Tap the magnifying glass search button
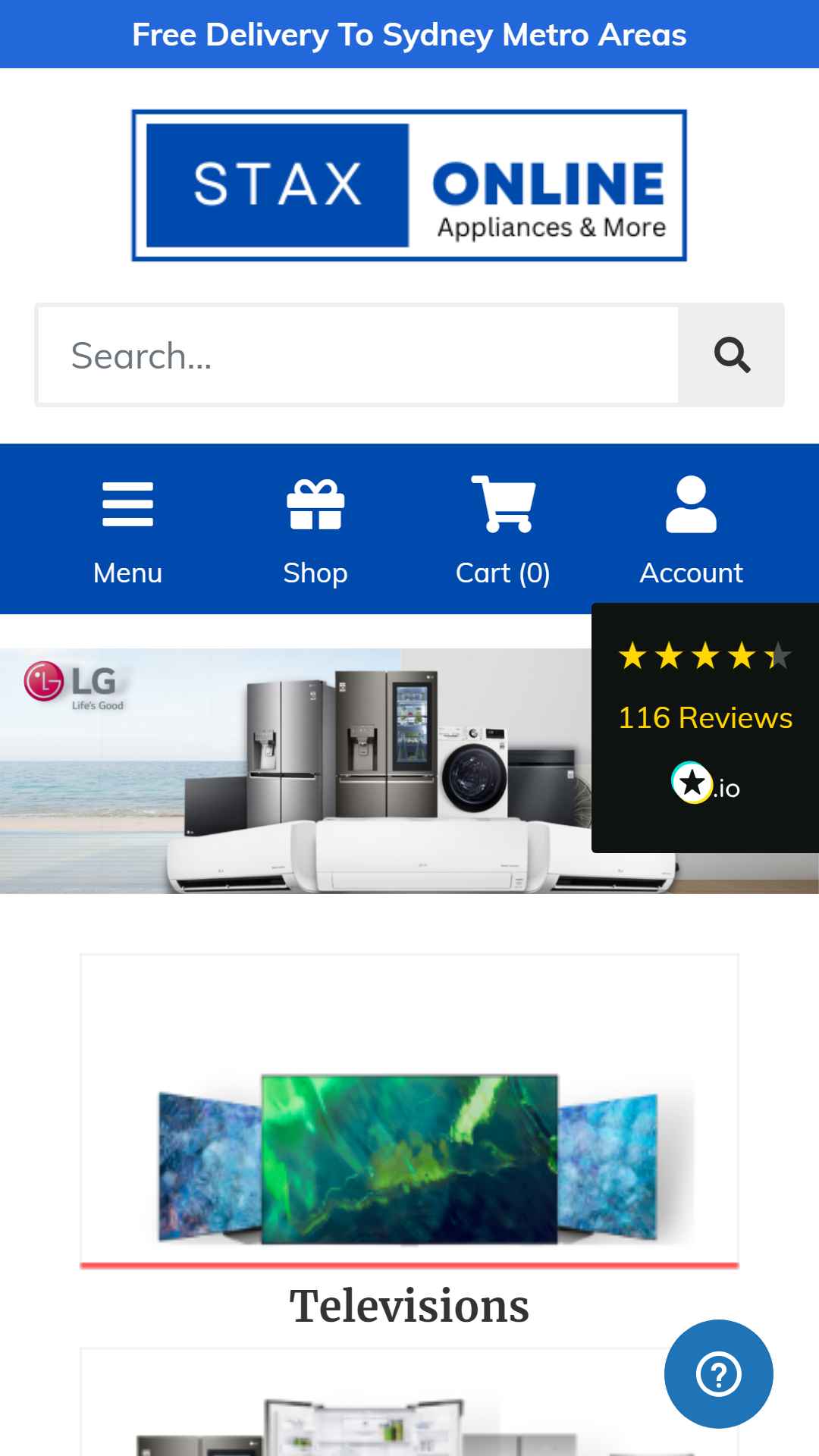Screen dimensions: 819x1456 point(732,355)
